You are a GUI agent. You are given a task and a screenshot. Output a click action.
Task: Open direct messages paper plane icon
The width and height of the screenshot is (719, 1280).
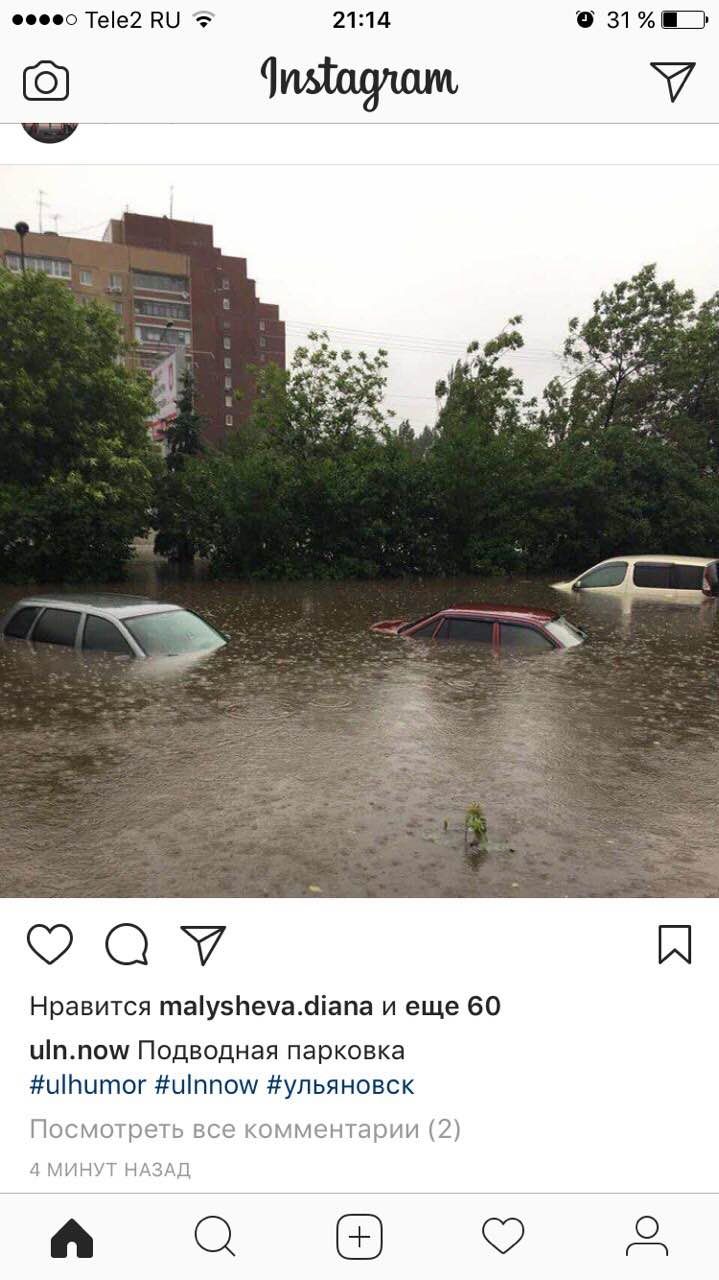pos(672,81)
